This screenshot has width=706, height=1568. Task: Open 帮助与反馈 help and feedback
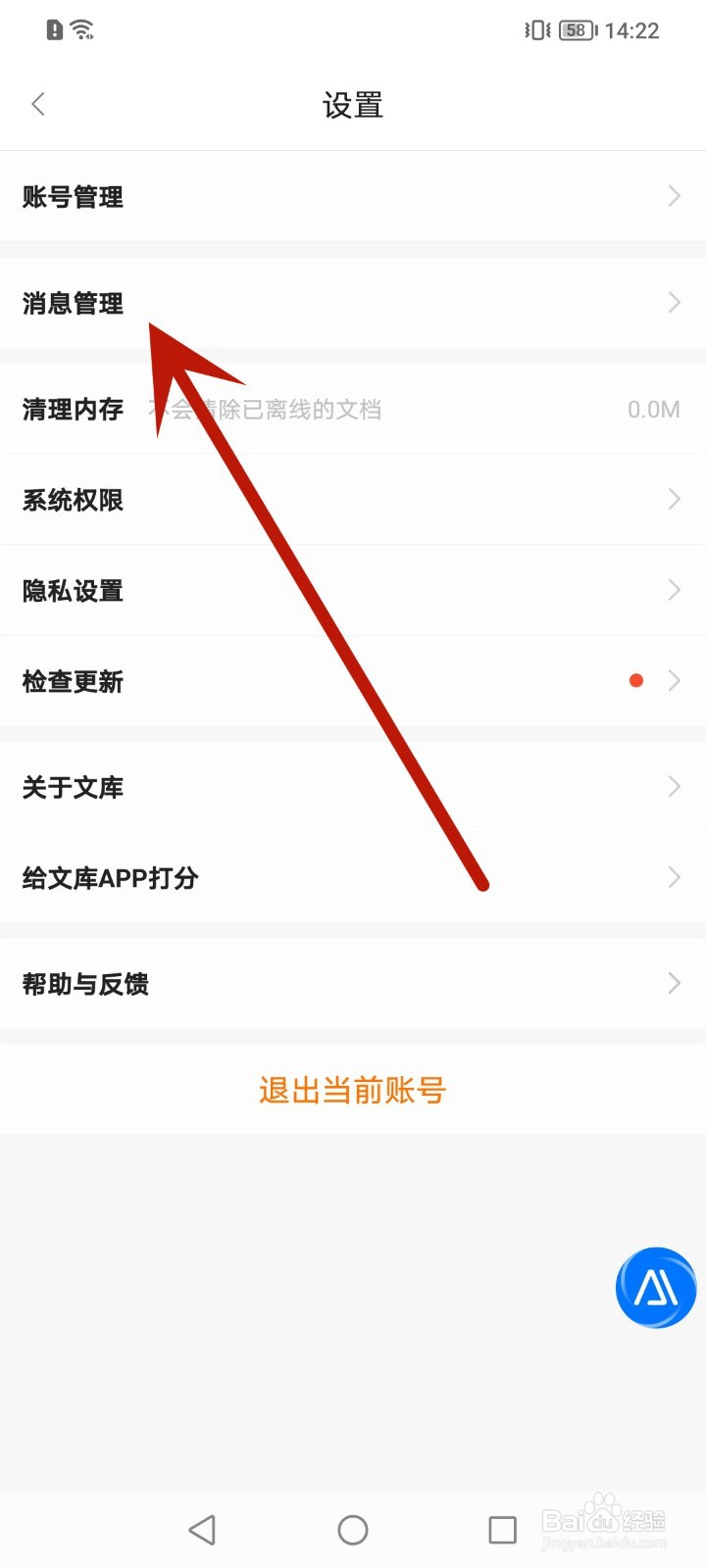pos(353,984)
